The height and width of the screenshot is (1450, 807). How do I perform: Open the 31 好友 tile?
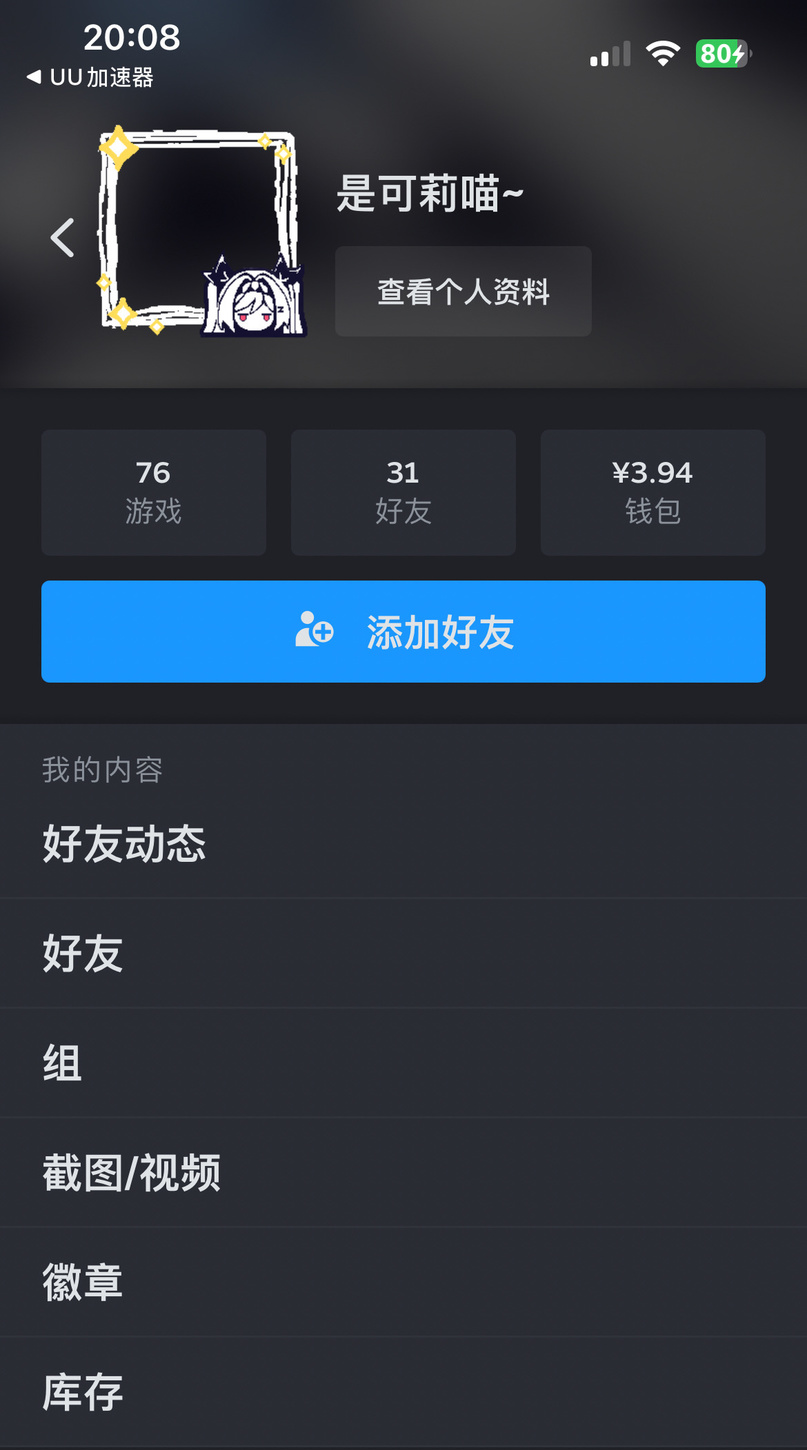click(x=403, y=492)
